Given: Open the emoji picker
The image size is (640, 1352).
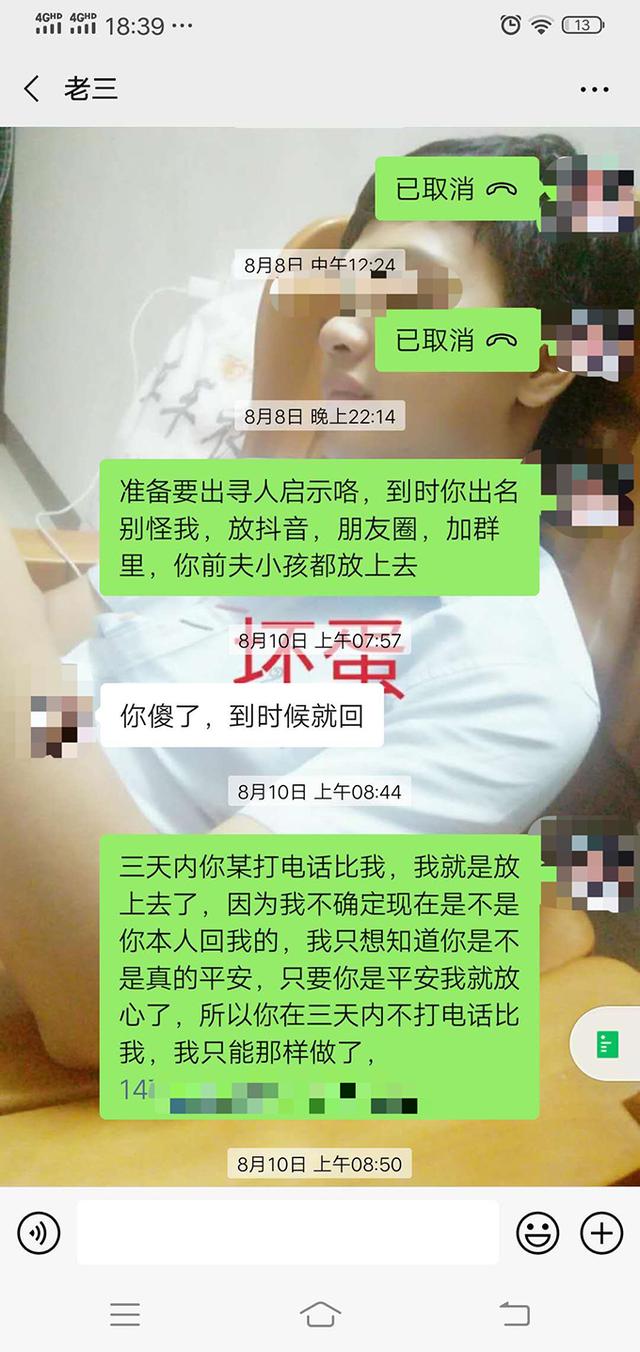Looking at the screenshot, I should click(537, 1233).
